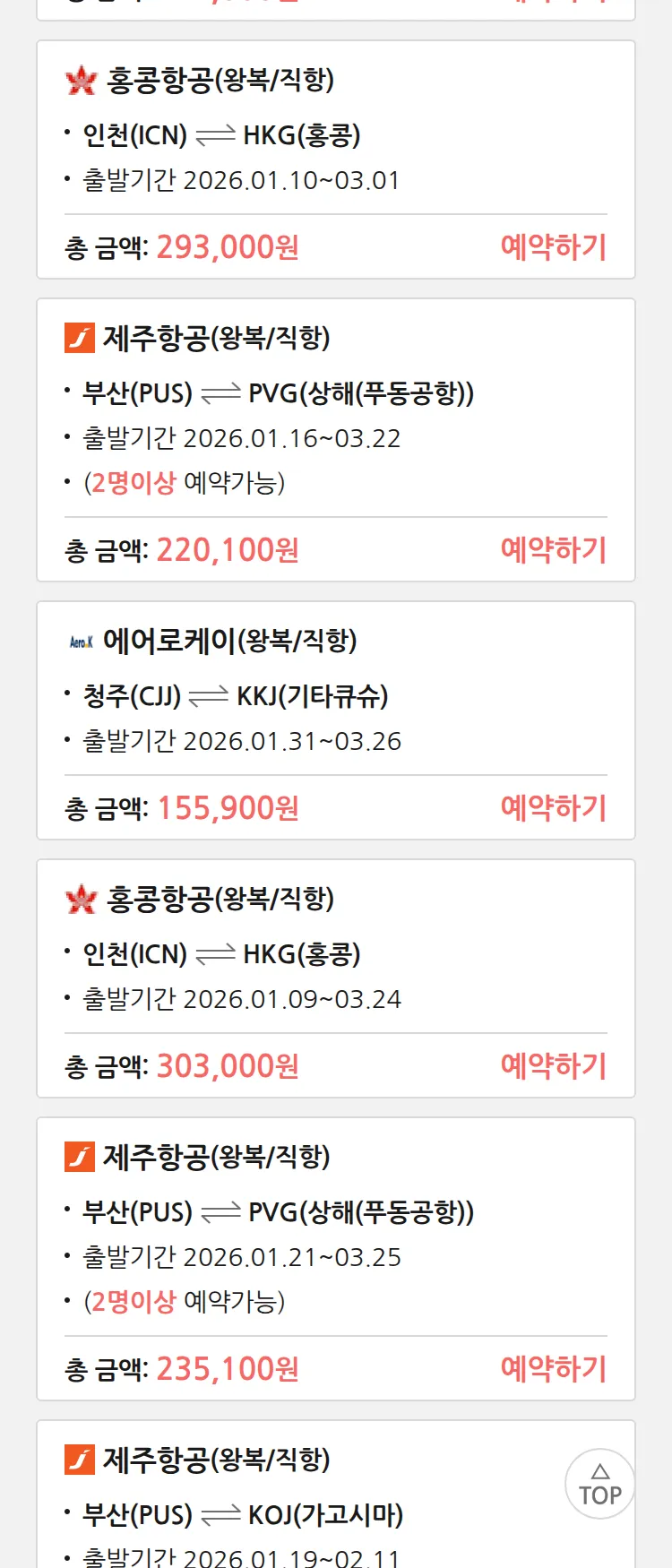Screen dimensions: 672x1568
Task: Select 예약하기 on the 235,100원 제주항공 fare
Action: pos(553,1369)
